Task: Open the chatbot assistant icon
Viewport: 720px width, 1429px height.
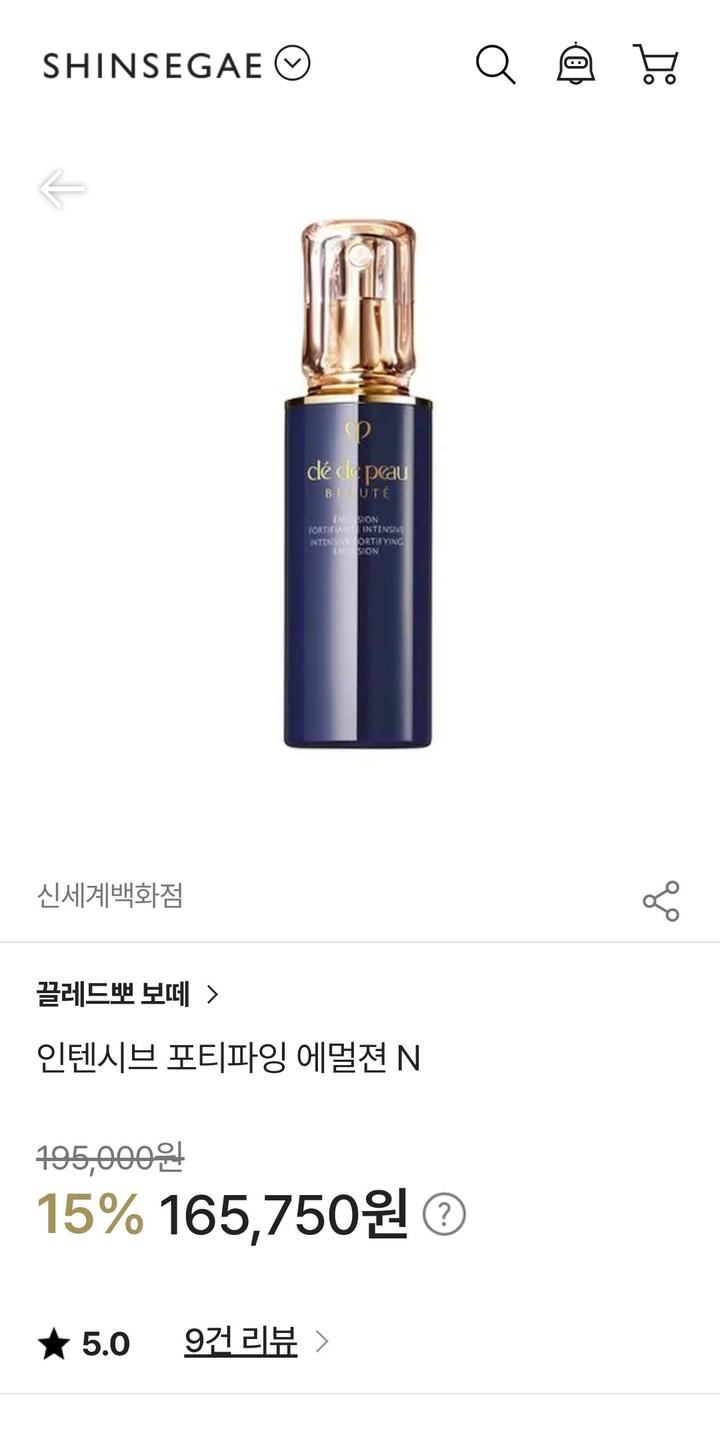Action: pyautogui.click(x=576, y=65)
